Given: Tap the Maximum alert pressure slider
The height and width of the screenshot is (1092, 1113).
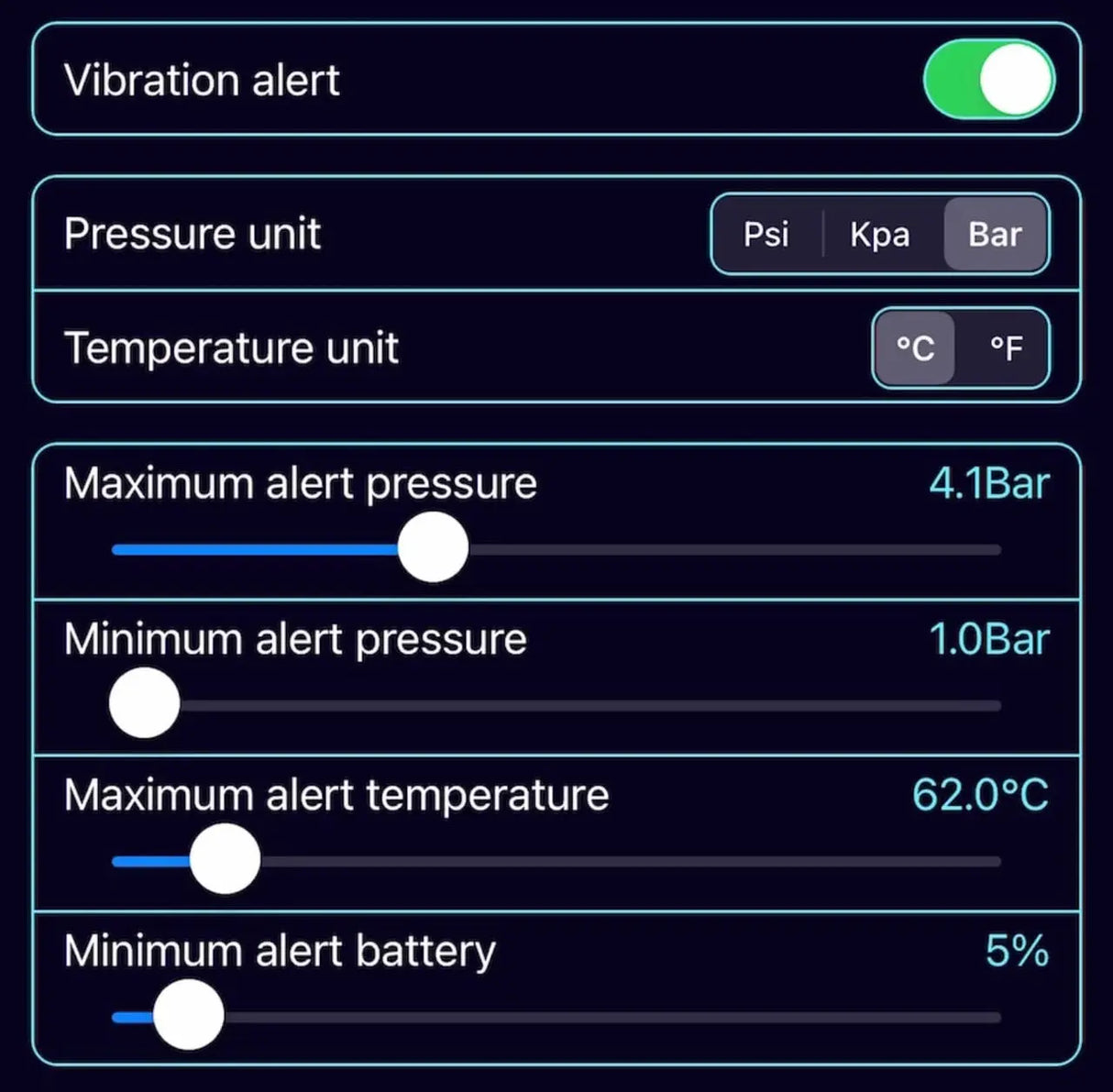Looking at the screenshot, I should point(433,547).
